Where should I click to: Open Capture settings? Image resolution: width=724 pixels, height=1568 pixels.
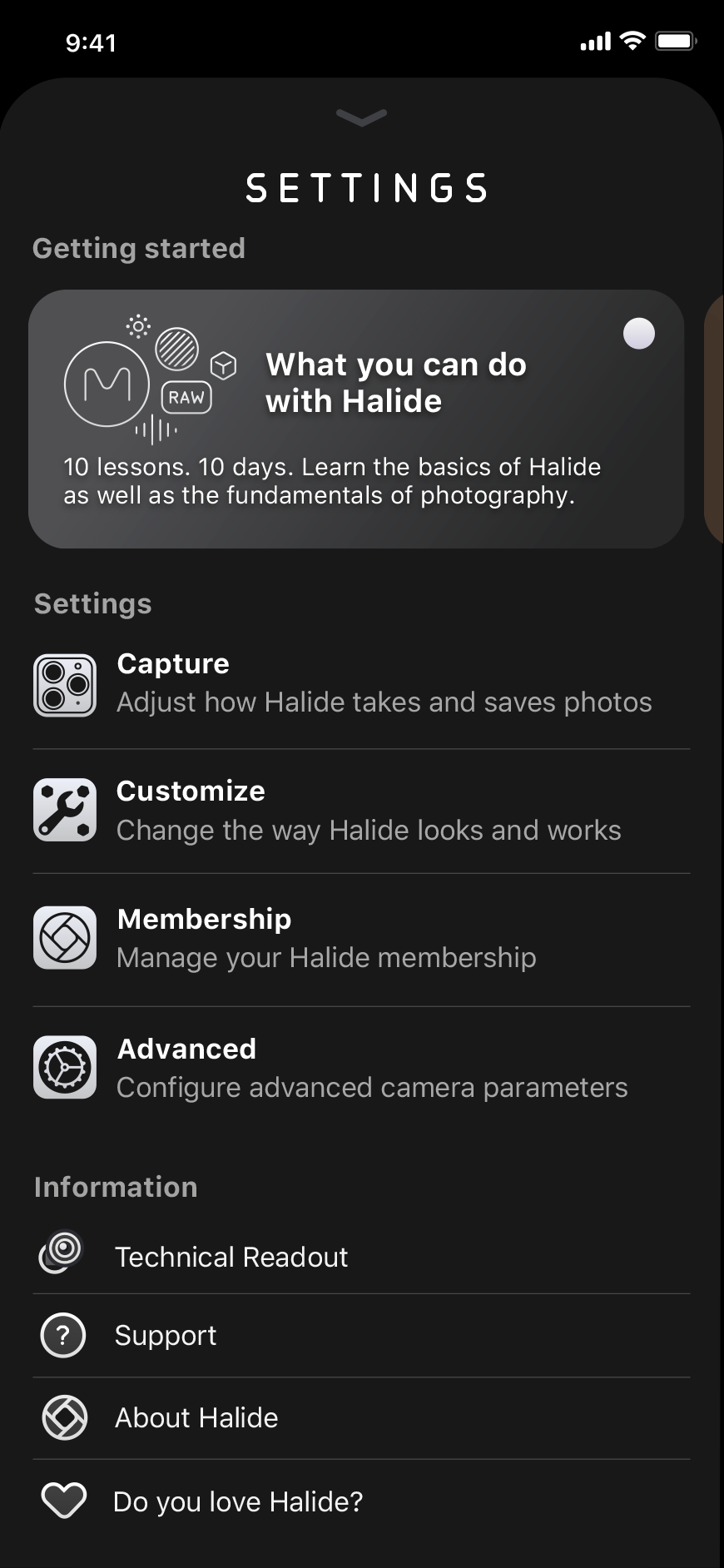pos(361,684)
